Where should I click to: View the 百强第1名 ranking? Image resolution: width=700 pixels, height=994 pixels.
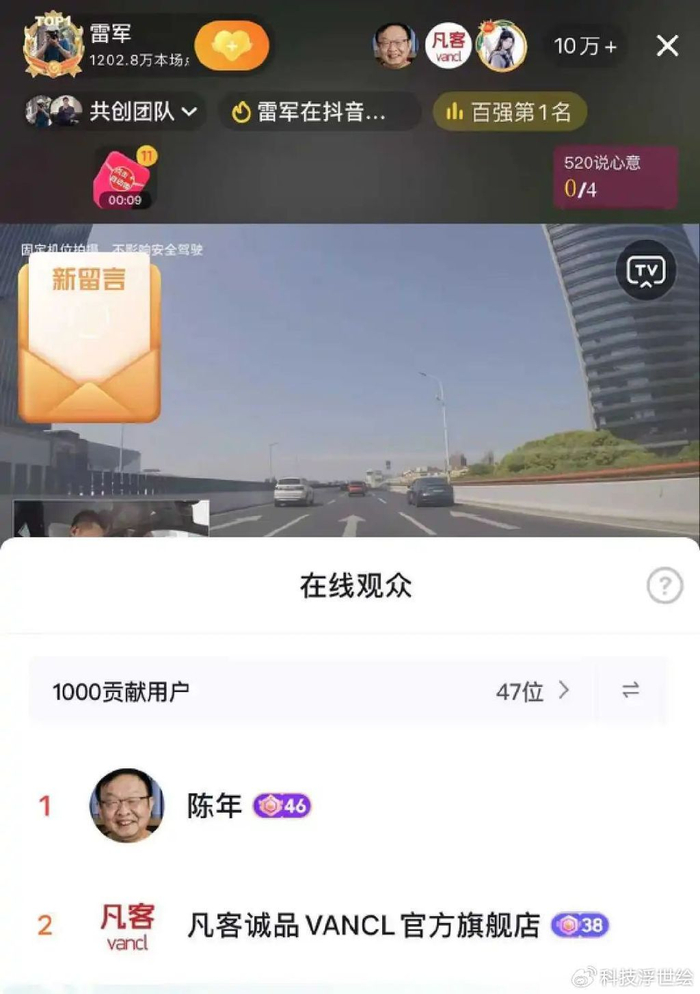point(509,112)
